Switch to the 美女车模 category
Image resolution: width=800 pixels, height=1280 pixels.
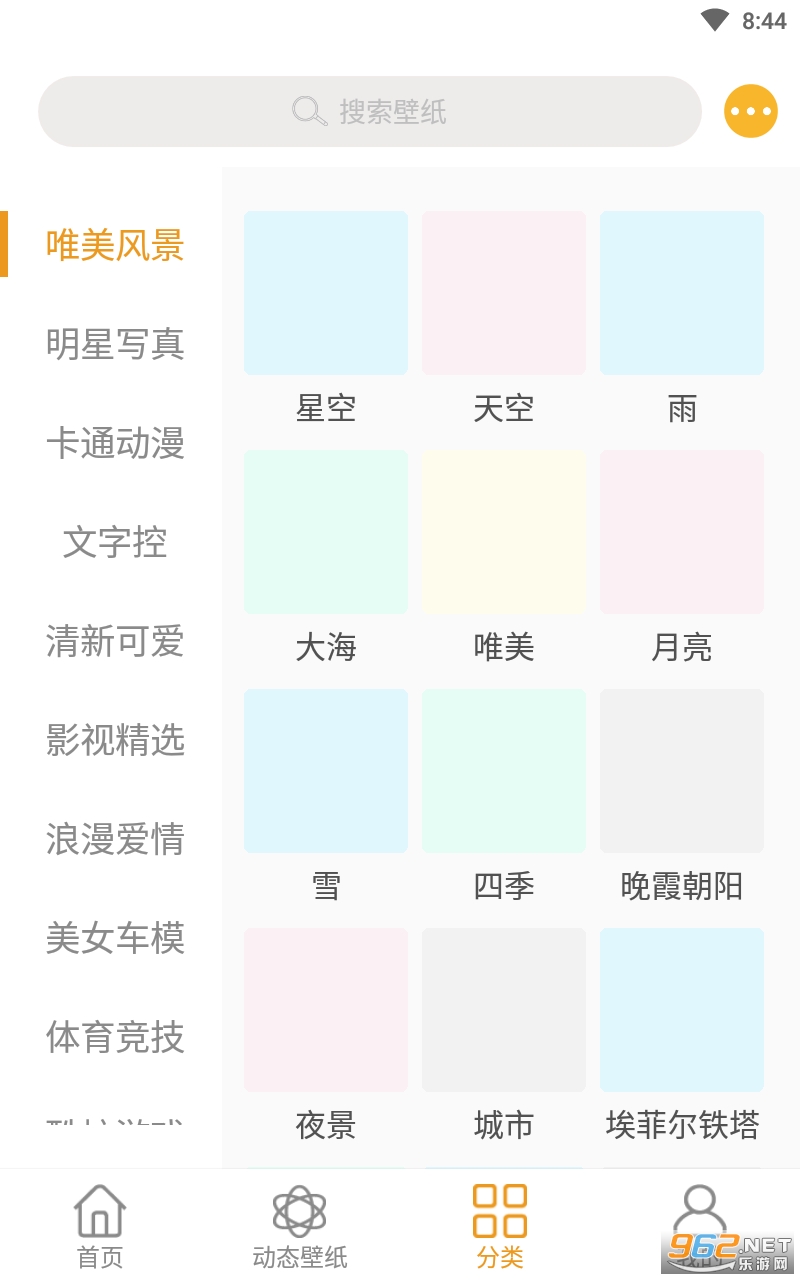115,938
